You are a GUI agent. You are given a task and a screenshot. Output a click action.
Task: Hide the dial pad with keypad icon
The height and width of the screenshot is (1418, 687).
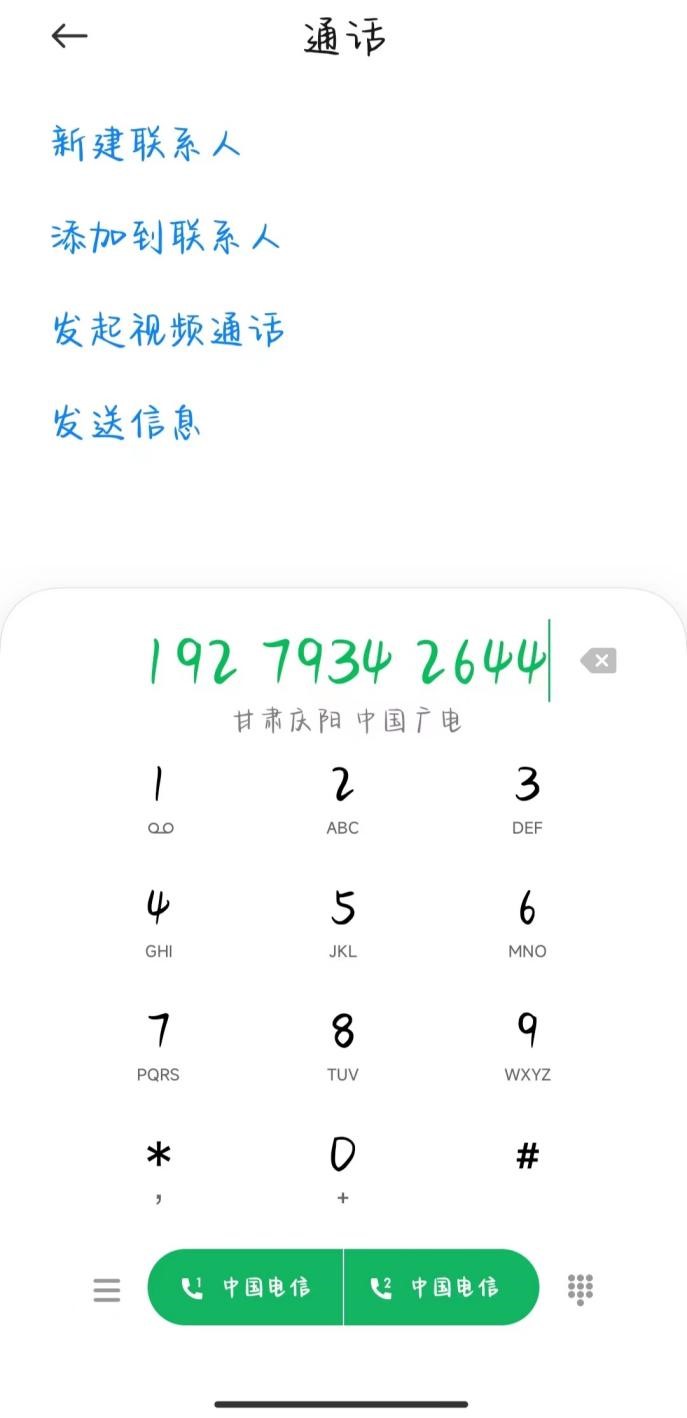[580, 1289]
